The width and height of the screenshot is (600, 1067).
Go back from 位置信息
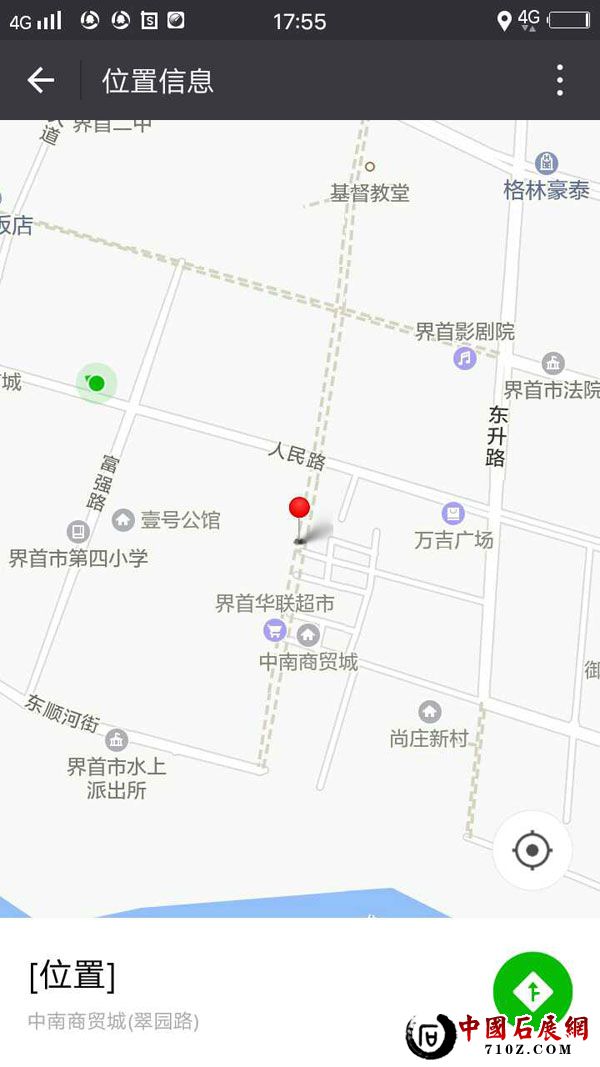point(40,80)
